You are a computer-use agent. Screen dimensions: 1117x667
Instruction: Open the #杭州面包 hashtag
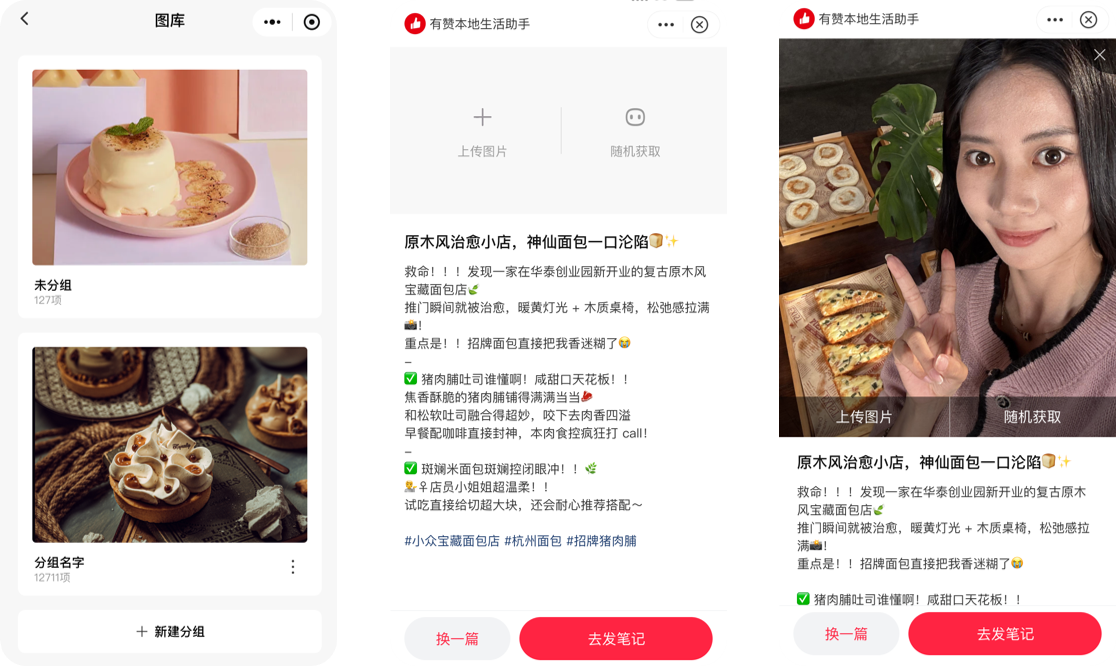[533, 541]
